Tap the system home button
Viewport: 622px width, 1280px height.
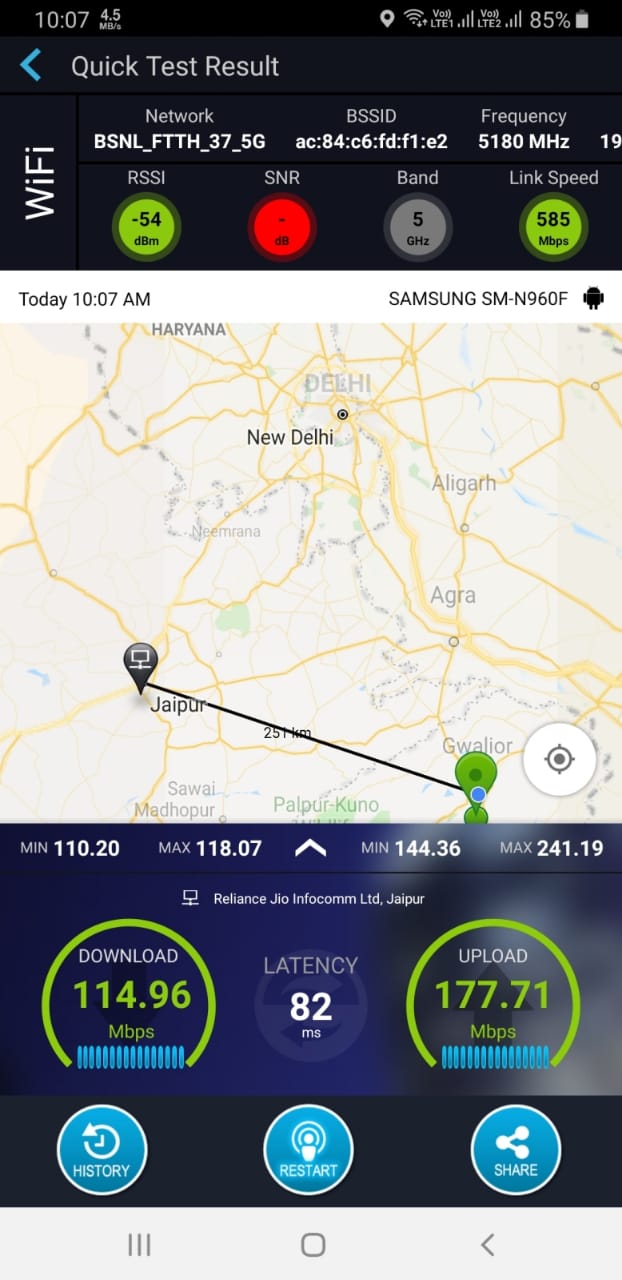(312, 1244)
